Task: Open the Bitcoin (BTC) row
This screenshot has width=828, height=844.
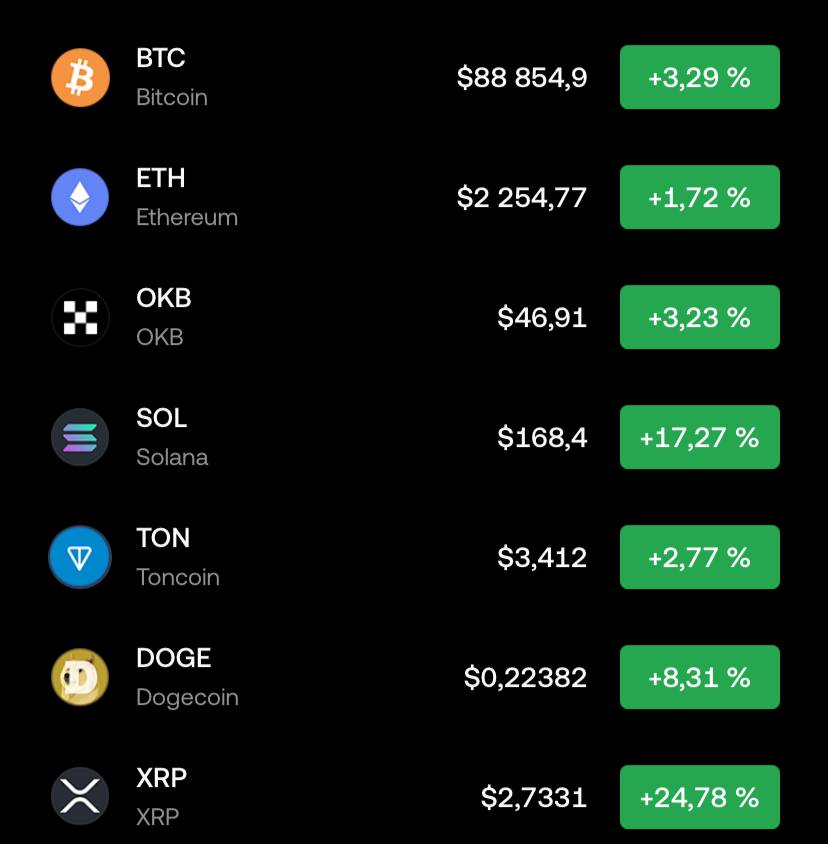Action: 300,77
